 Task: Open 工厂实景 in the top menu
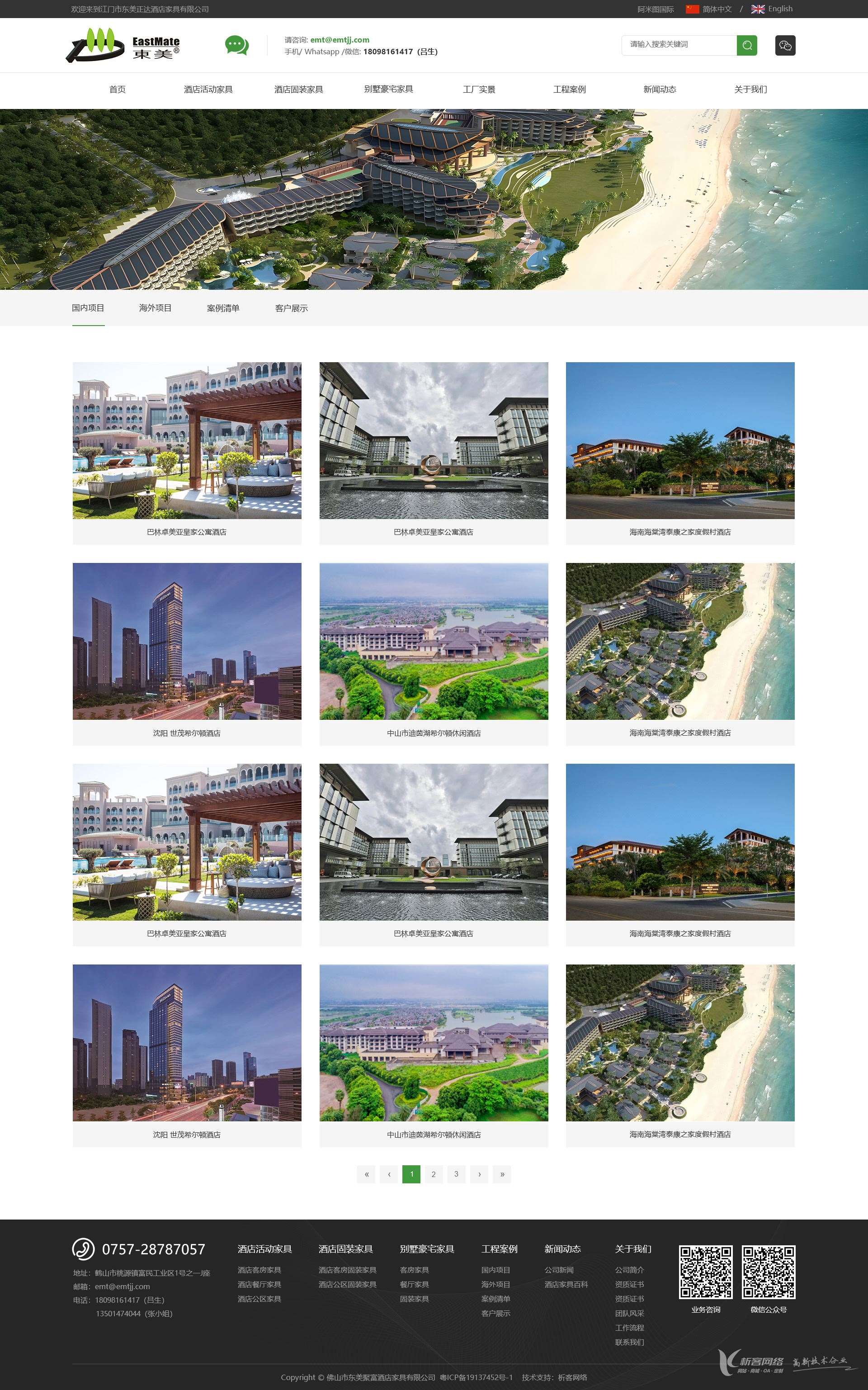point(479,90)
